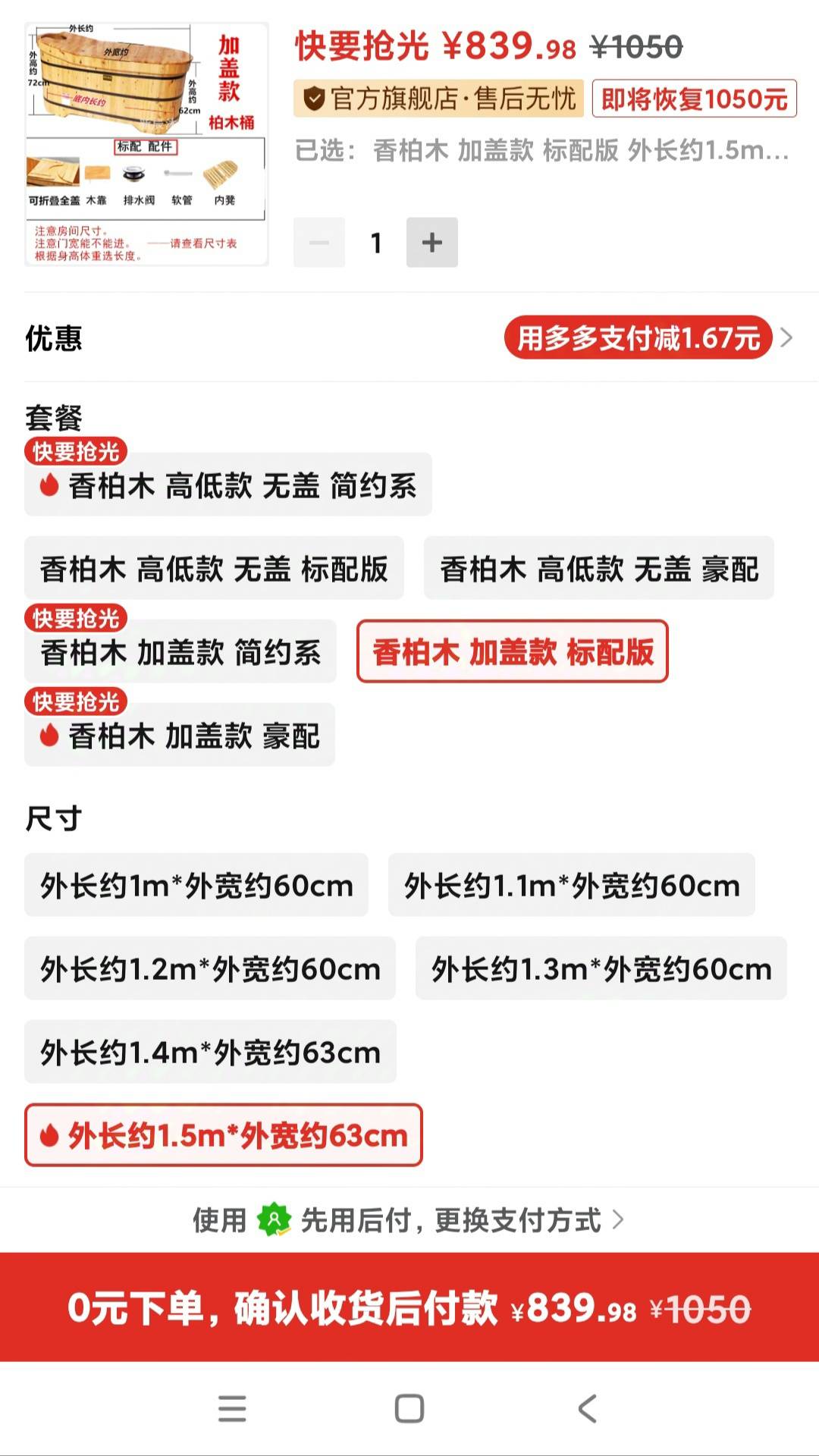Pick size 外长约1.2m*外宽约60cm

point(210,969)
